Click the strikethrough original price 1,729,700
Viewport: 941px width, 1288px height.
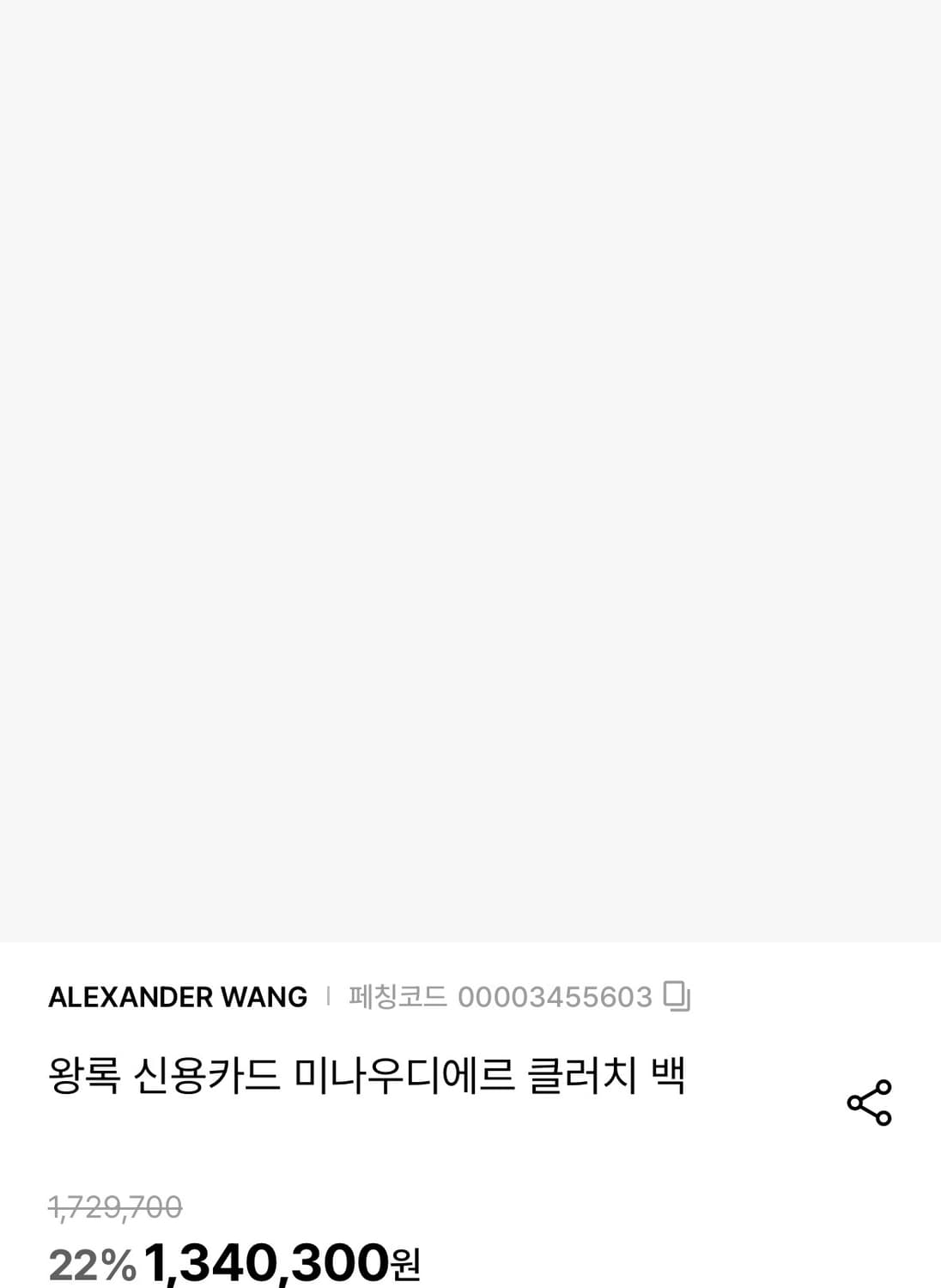click(114, 1206)
